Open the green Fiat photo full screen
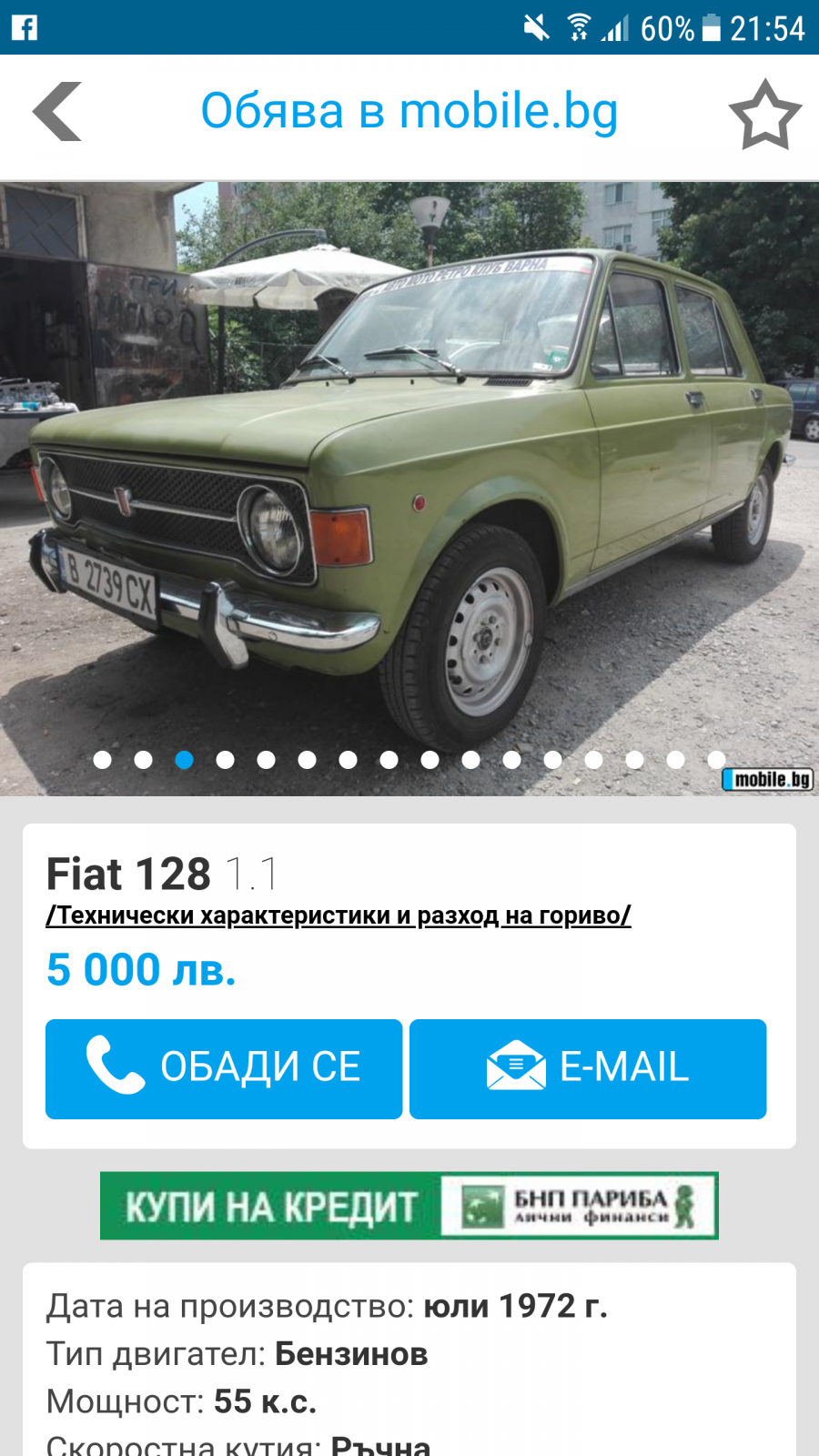 coord(409,489)
